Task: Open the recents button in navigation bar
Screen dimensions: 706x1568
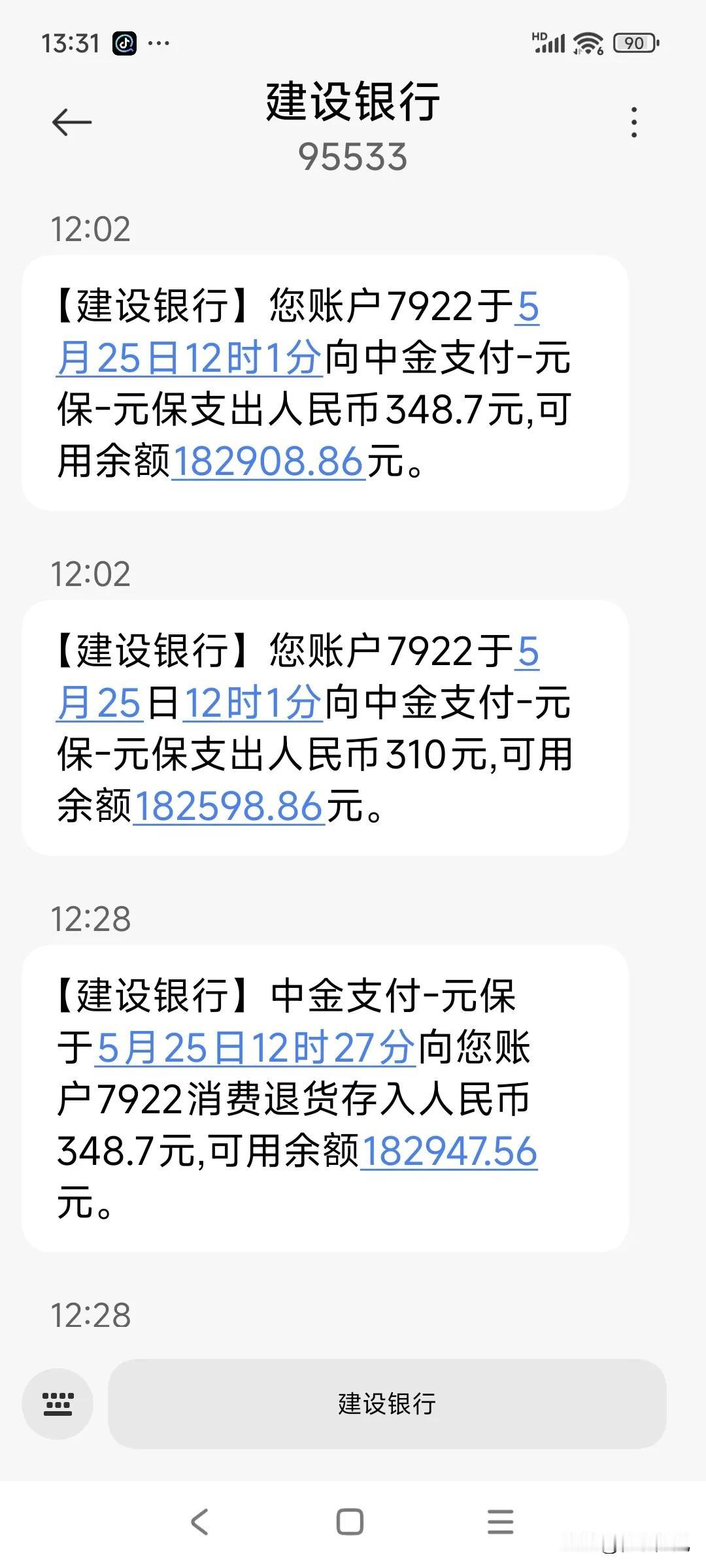Action: click(x=499, y=1522)
